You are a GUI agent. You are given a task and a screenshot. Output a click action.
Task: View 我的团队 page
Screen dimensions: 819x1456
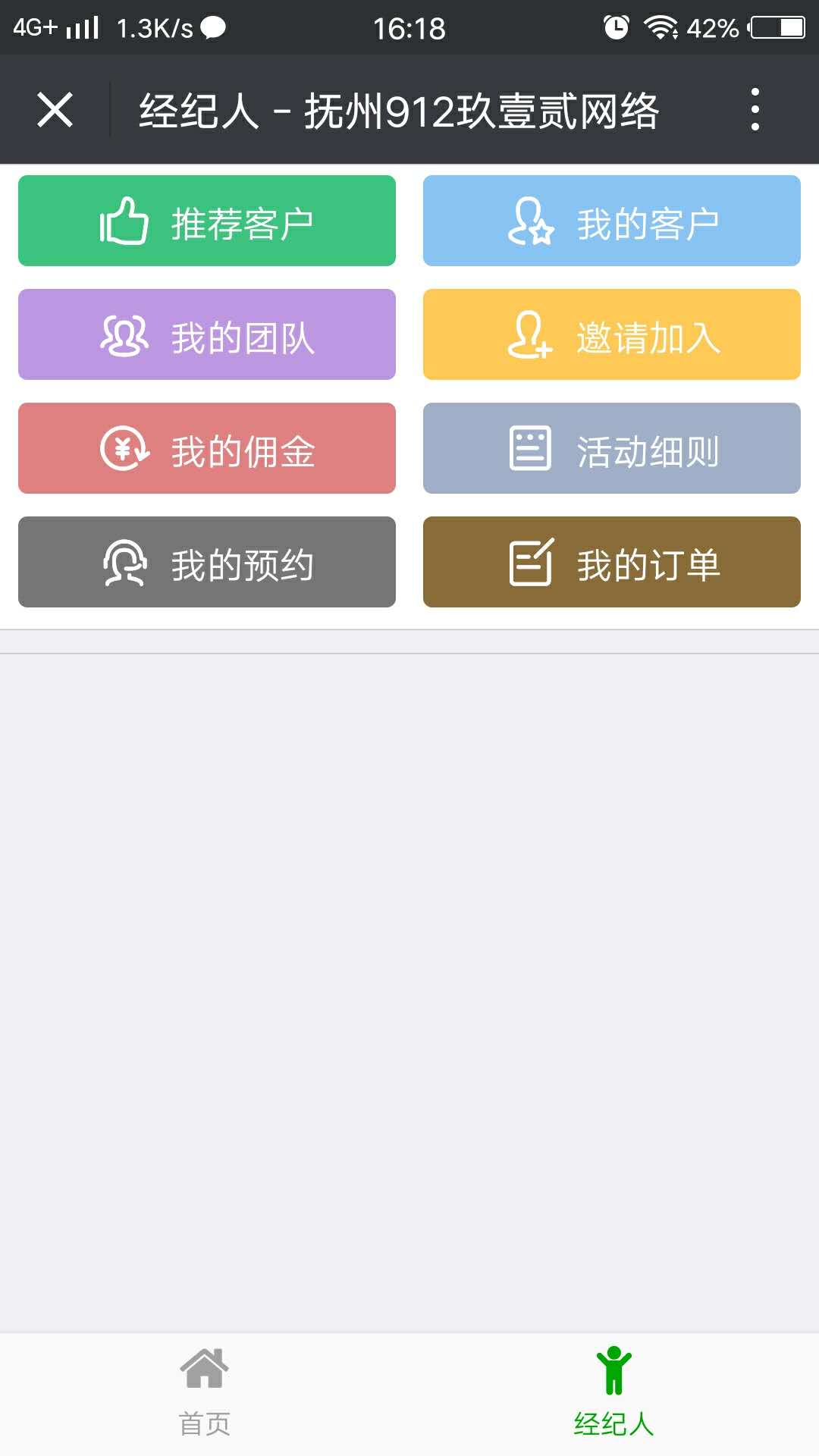tap(207, 334)
